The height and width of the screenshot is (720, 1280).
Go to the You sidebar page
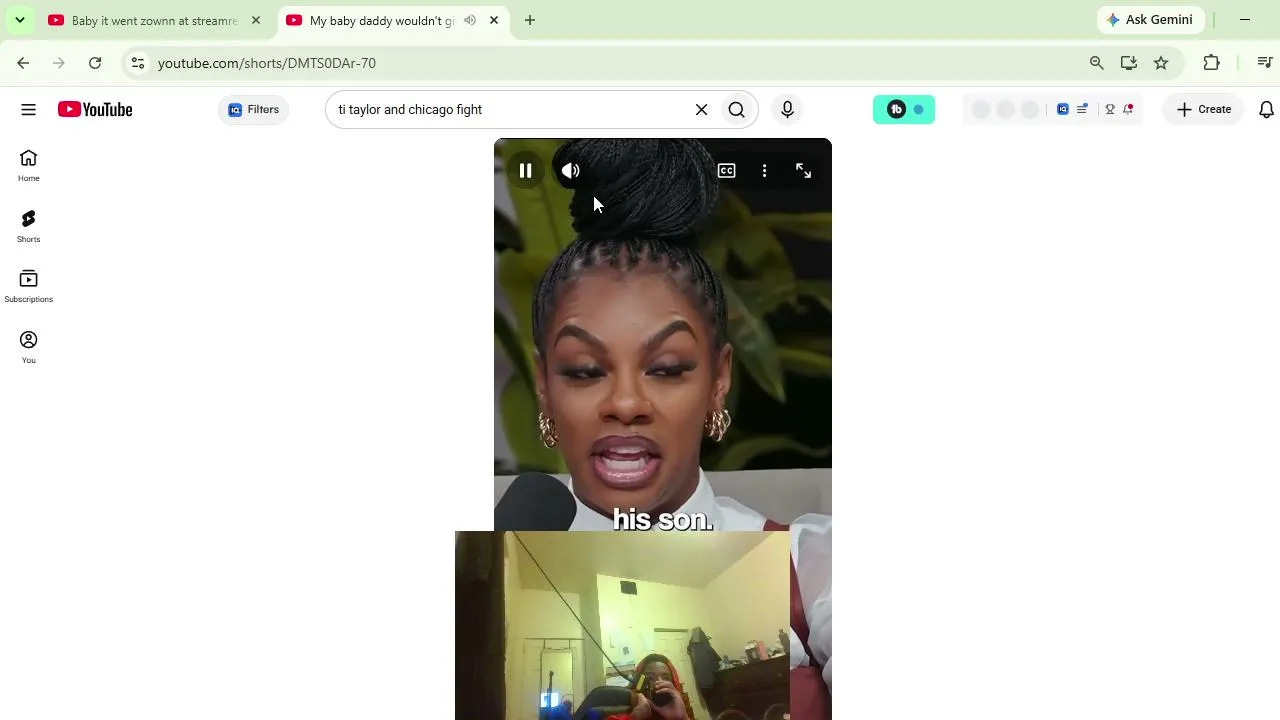(x=28, y=348)
